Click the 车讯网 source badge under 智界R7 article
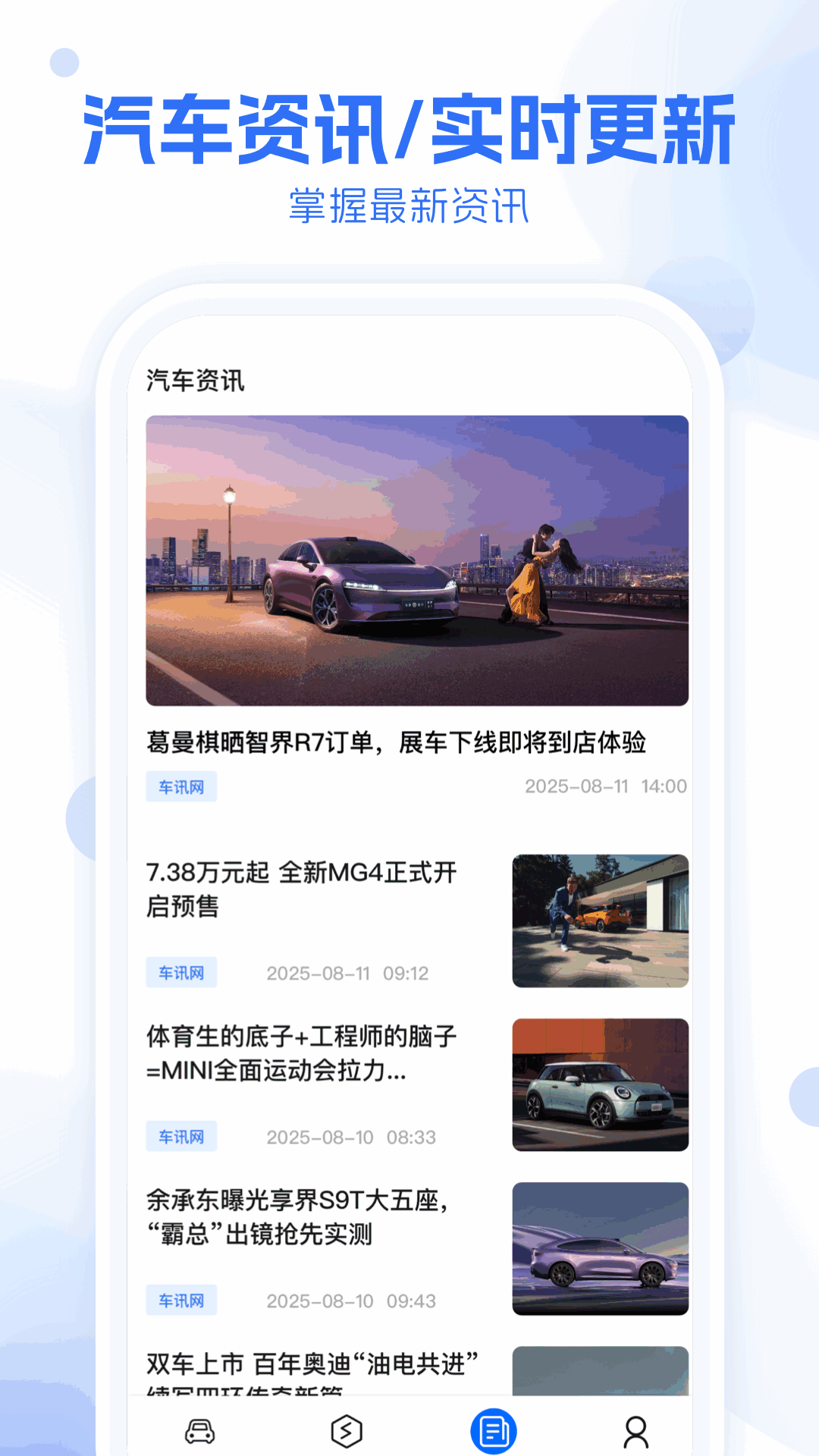The height and width of the screenshot is (1456, 819). 182,789
